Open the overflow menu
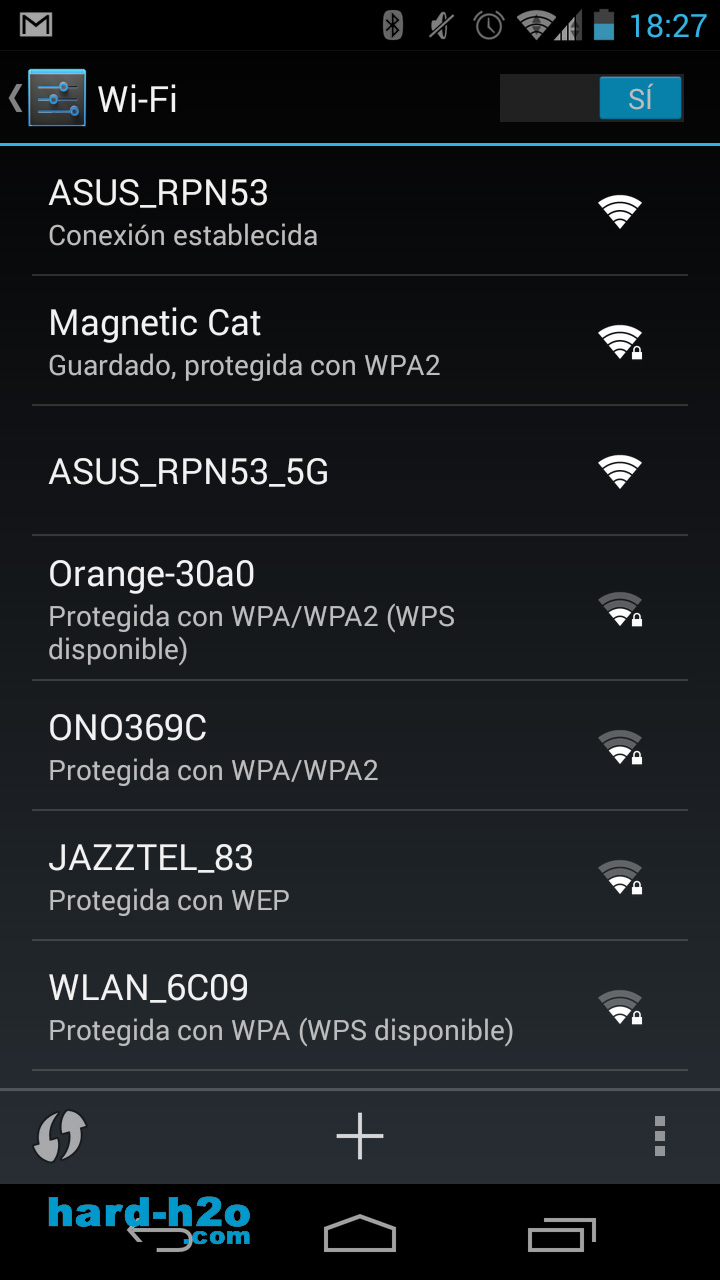 [x=659, y=1136]
